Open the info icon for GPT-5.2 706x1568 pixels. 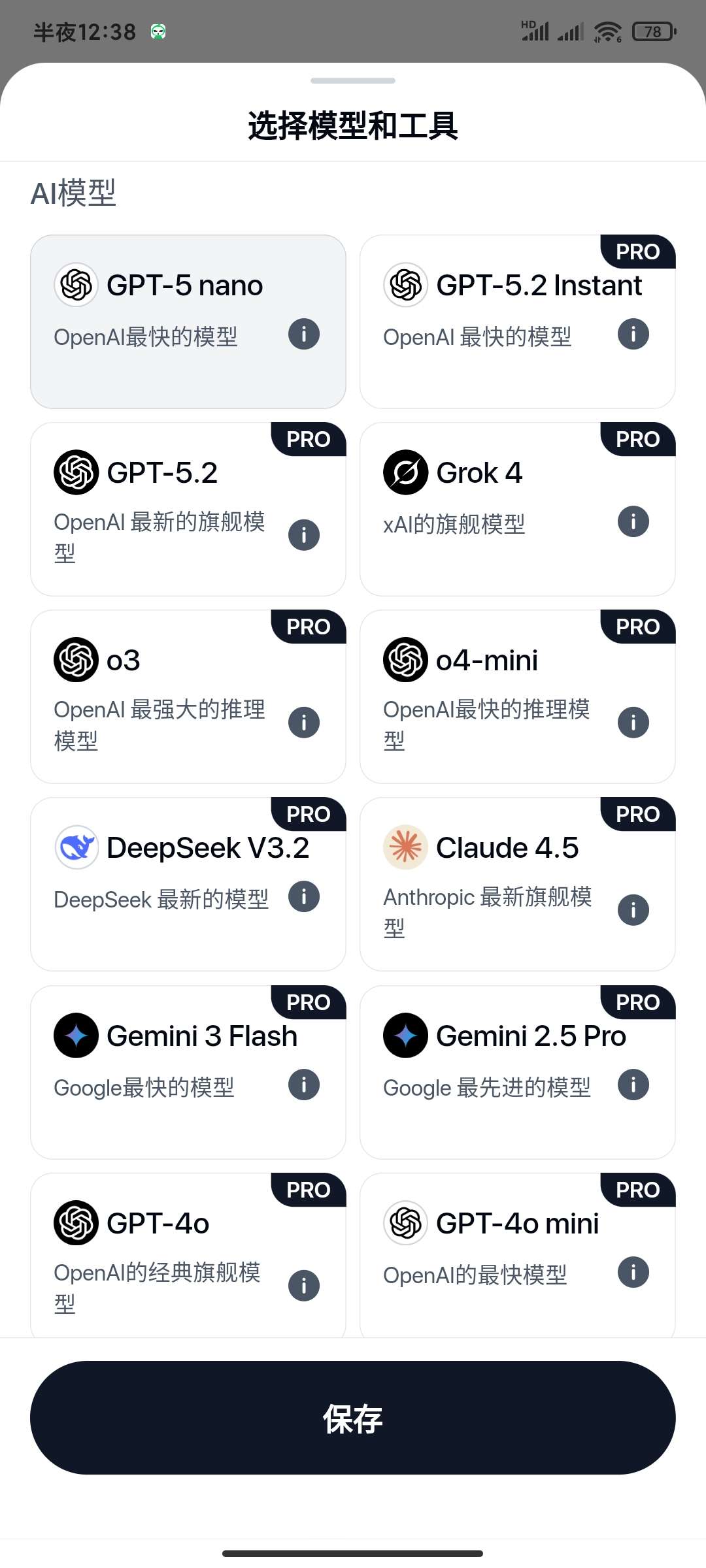click(303, 535)
